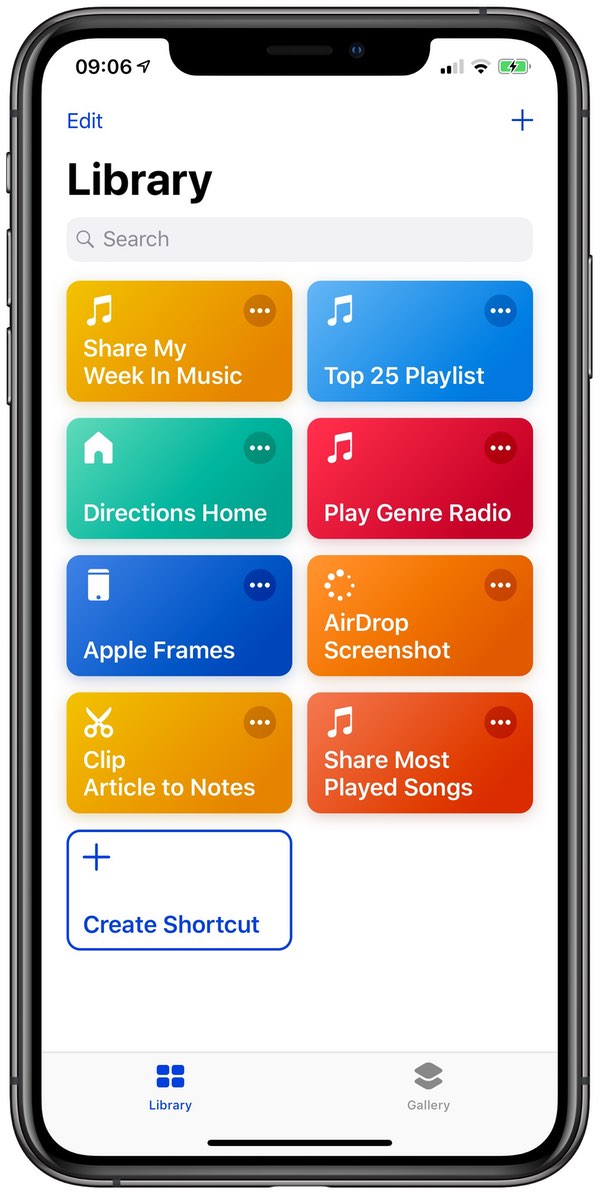Image resolution: width=600 pixels, height=1193 pixels.
Task: Launch the Apple Frames shortcut
Action: click(x=160, y=637)
